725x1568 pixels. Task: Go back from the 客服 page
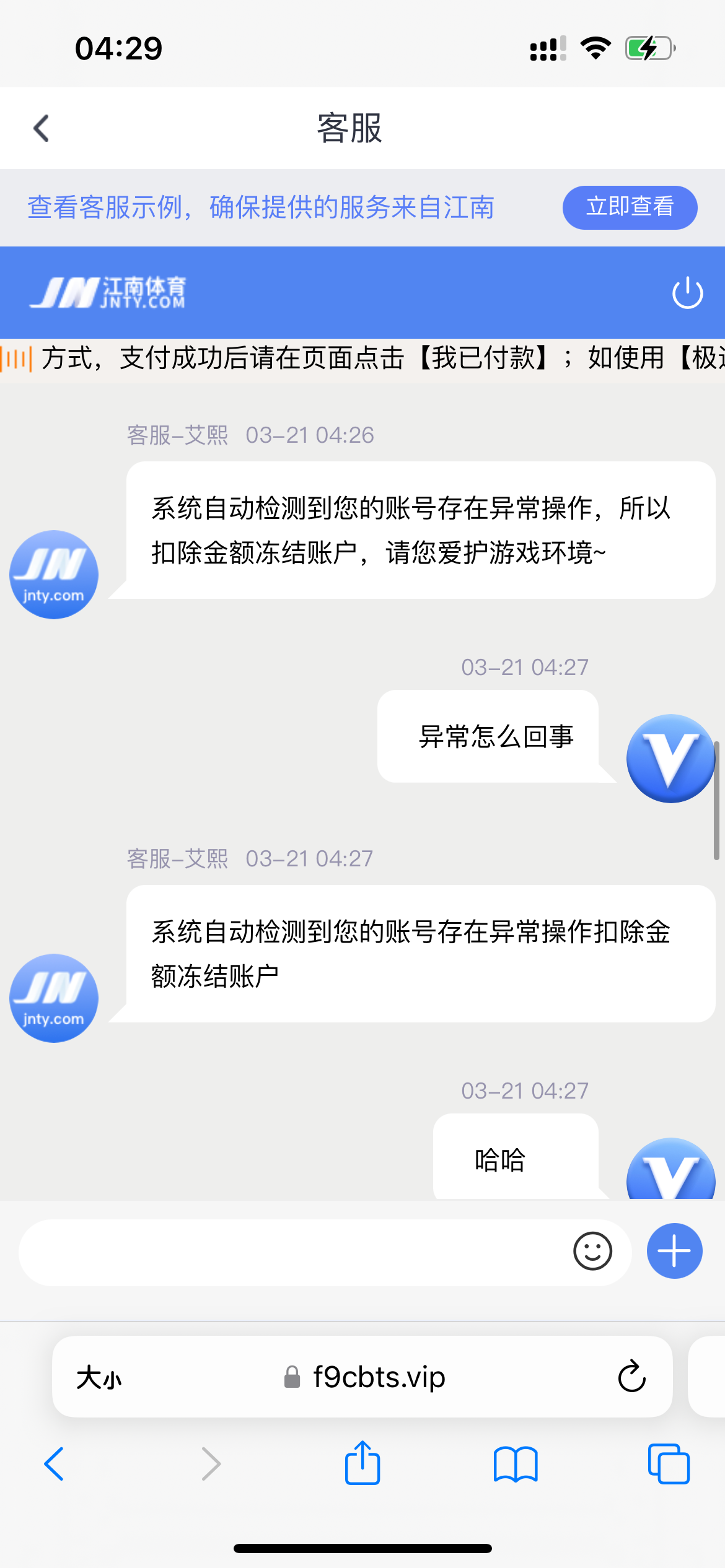[42, 129]
